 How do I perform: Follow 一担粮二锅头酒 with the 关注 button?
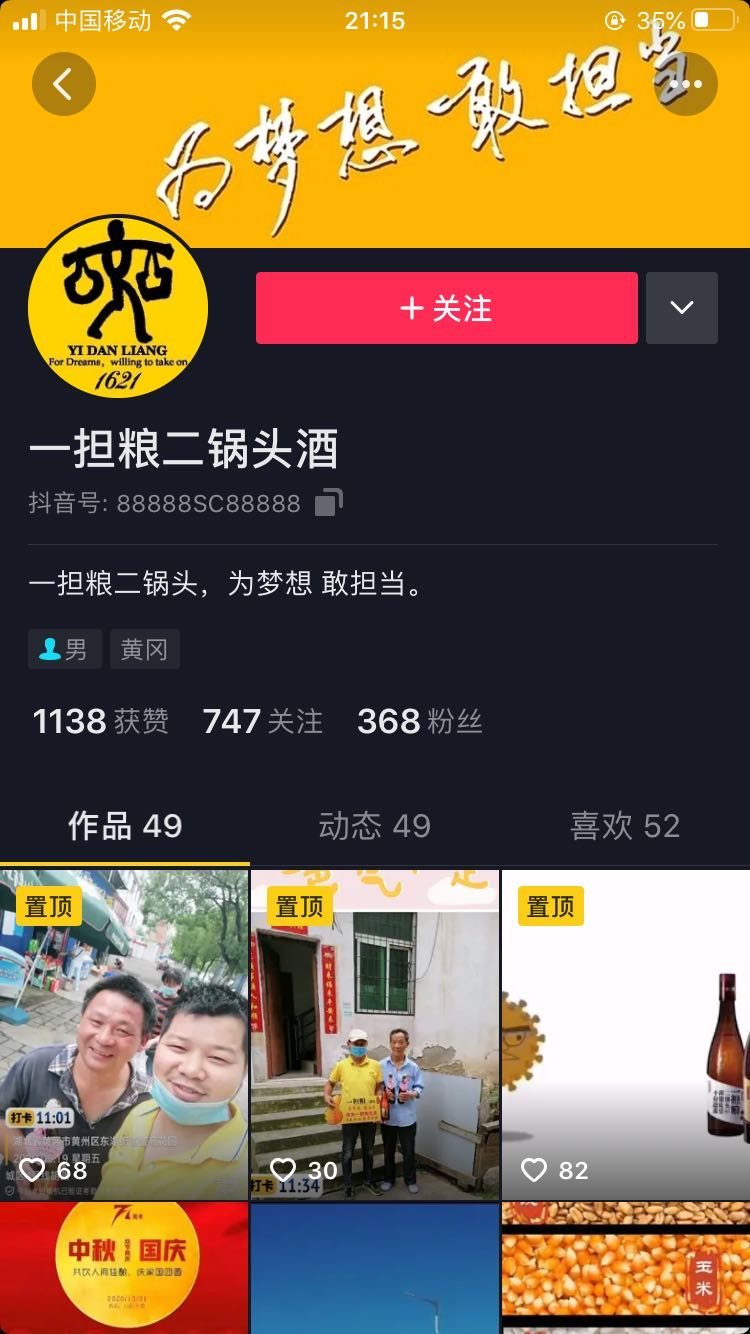tap(446, 308)
